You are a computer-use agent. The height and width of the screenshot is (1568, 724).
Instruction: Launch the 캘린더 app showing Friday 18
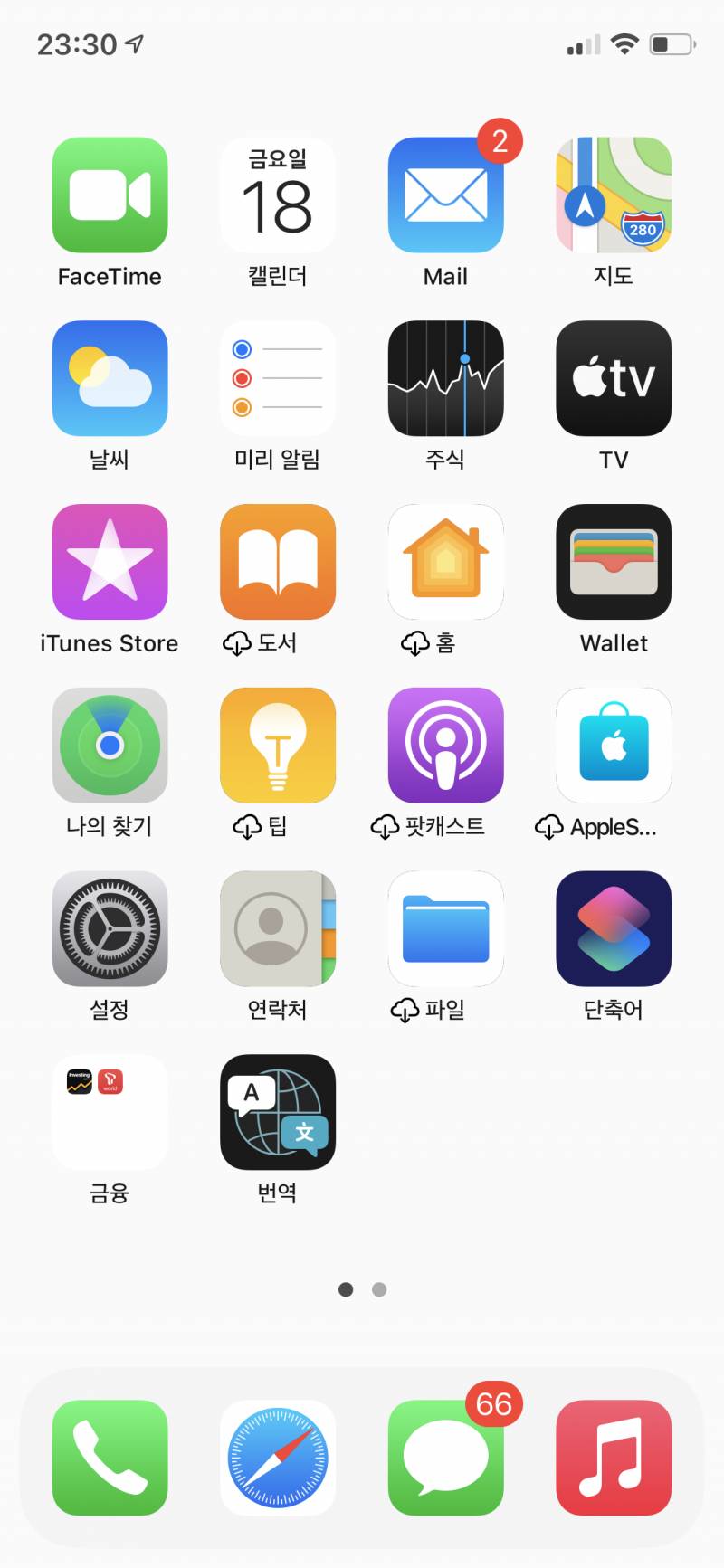pyautogui.click(x=278, y=195)
